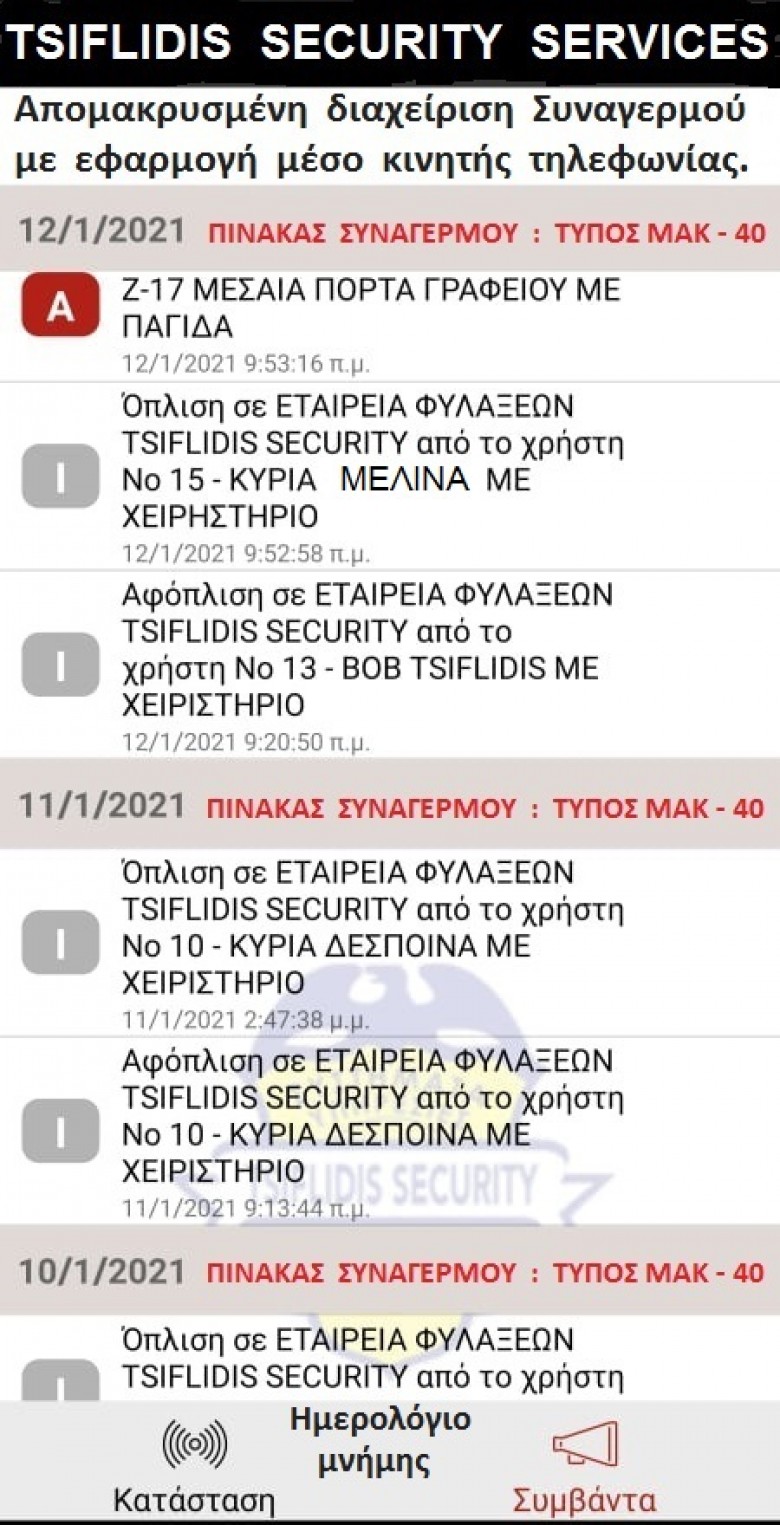Open the arming event by ΚΥΡΙΑ ΜΕΛΙΝΑ

pos(370,477)
